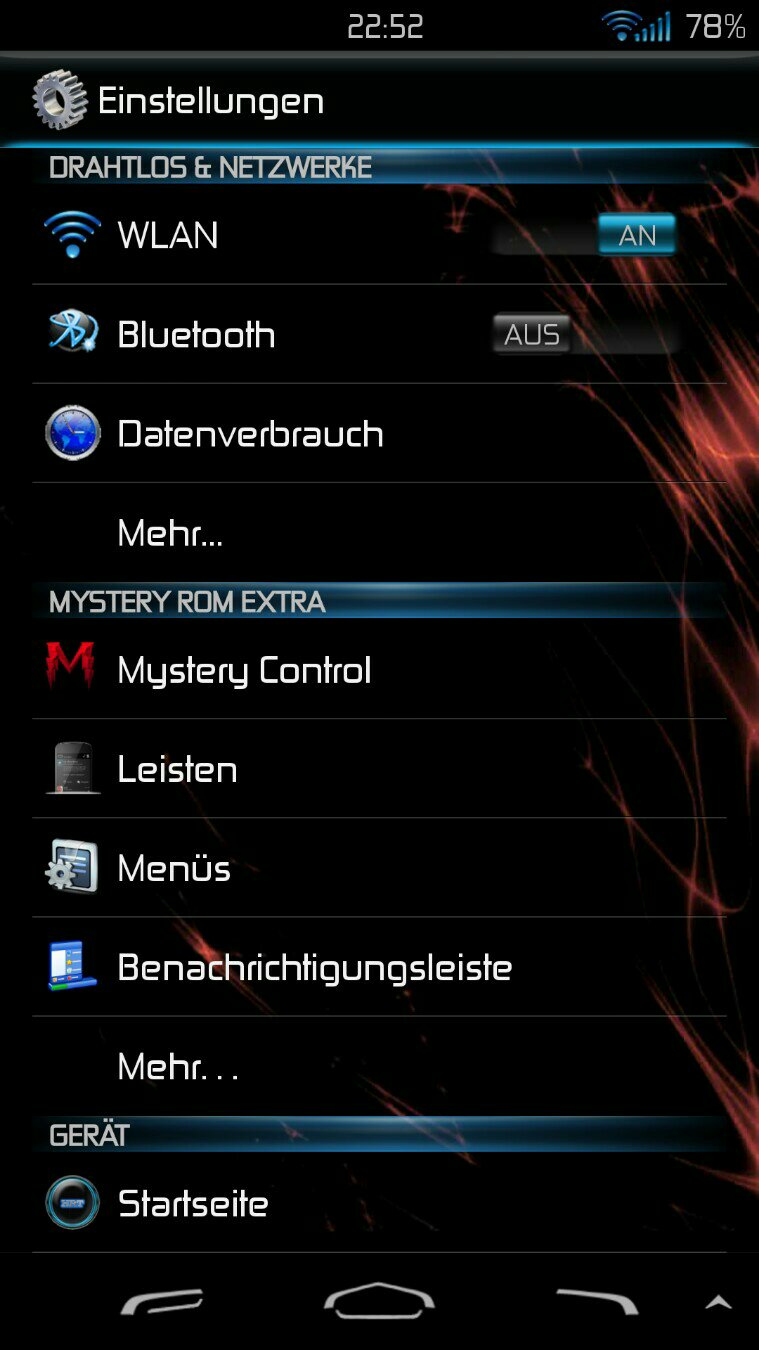Image resolution: width=759 pixels, height=1350 pixels.
Task: Open Mystery Control
Action: 379,669
